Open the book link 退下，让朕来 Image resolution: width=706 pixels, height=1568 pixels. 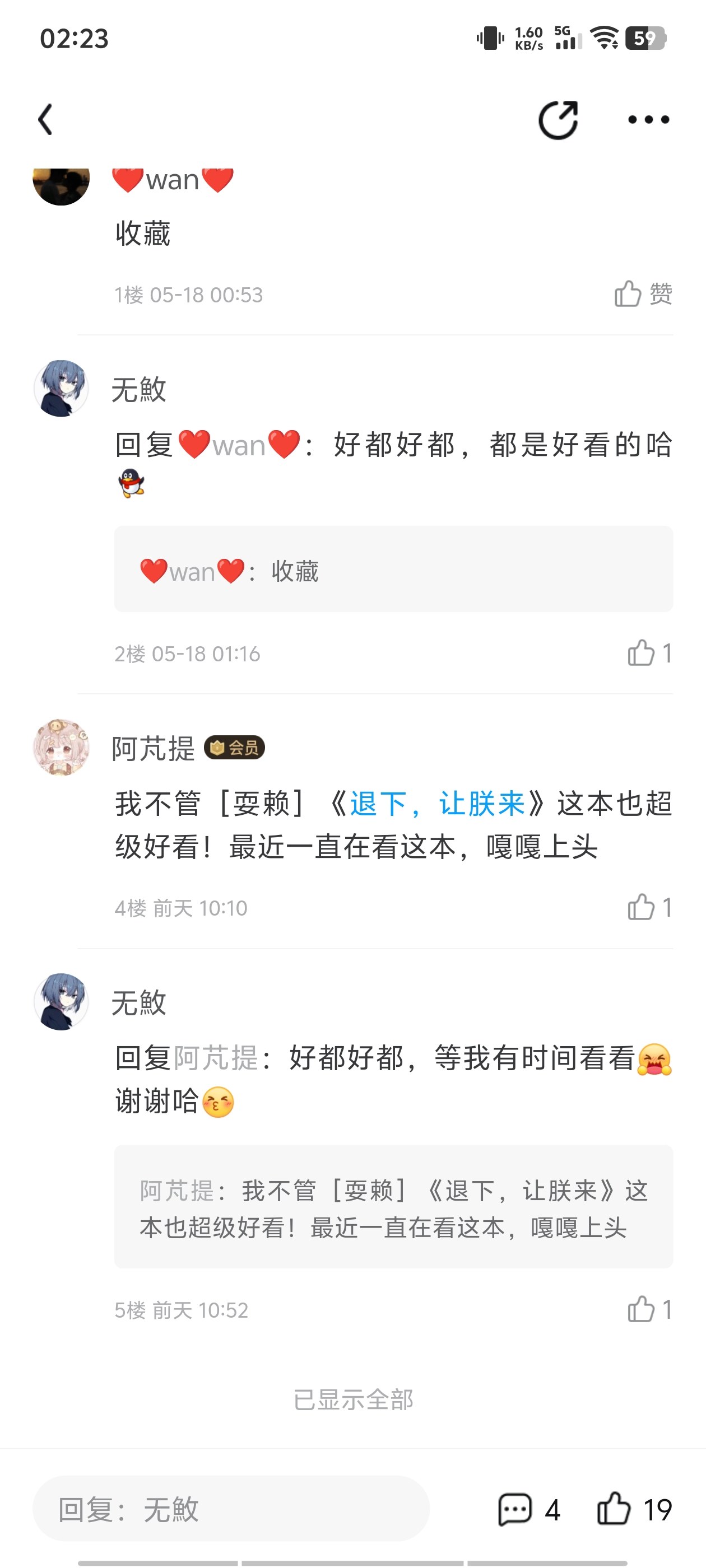point(438,804)
